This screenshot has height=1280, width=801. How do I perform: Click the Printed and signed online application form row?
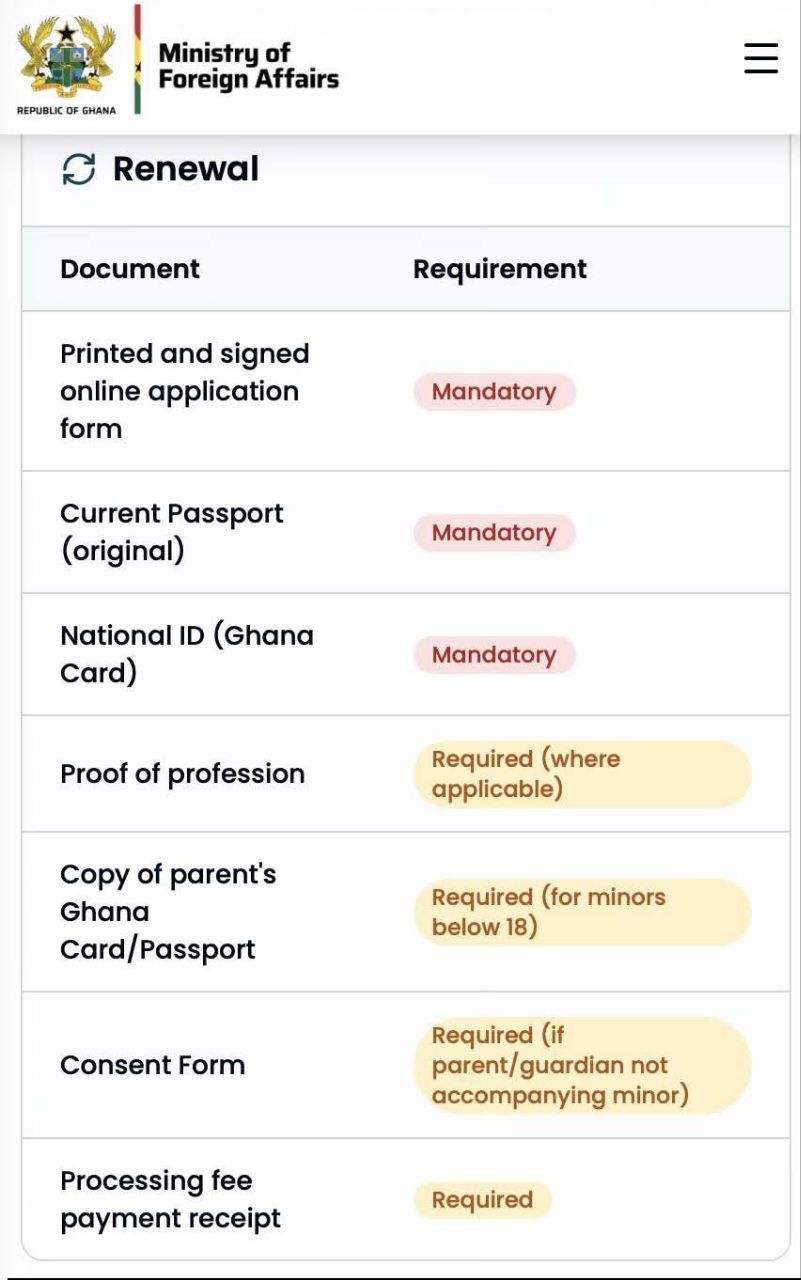tap(185, 391)
